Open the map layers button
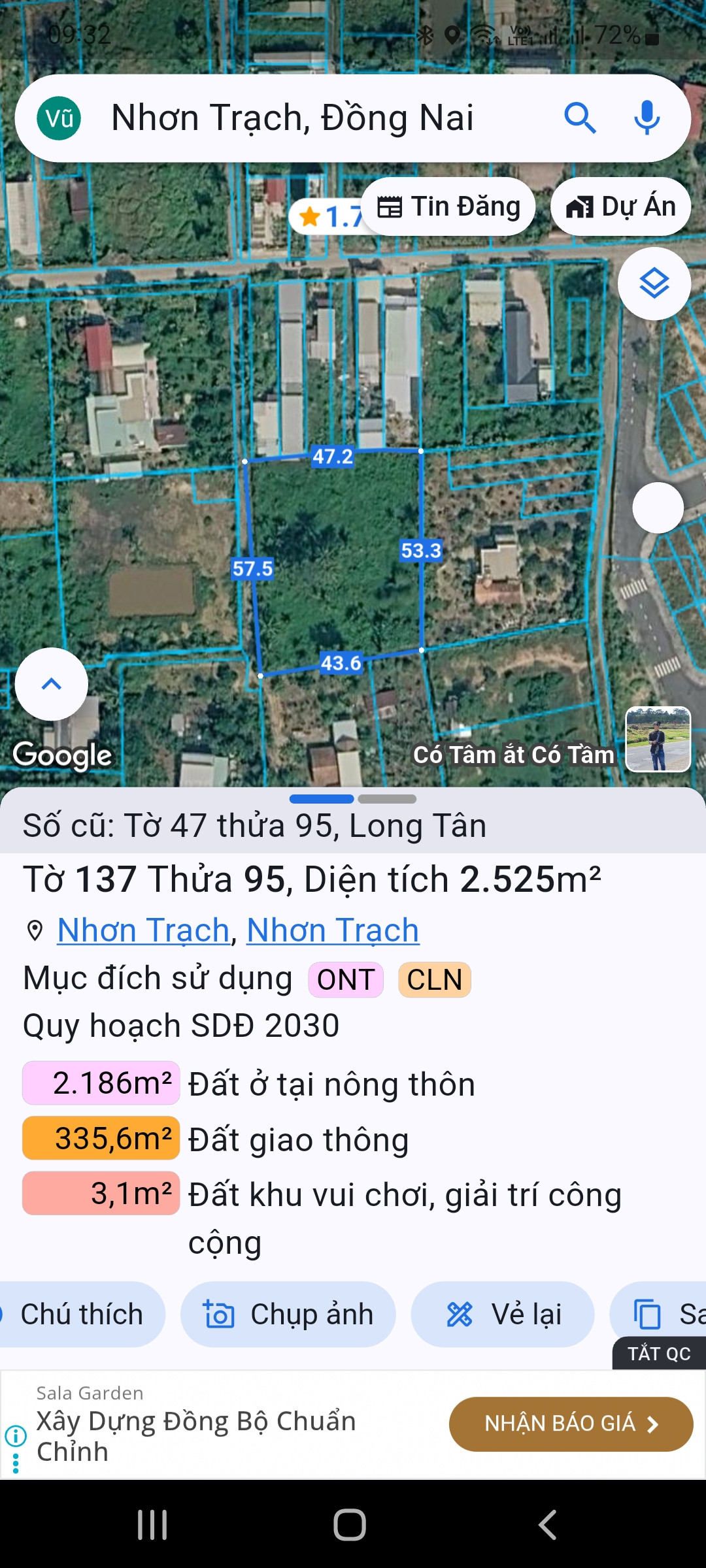The width and height of the screenshot is (706, 1568). point(654,284)
